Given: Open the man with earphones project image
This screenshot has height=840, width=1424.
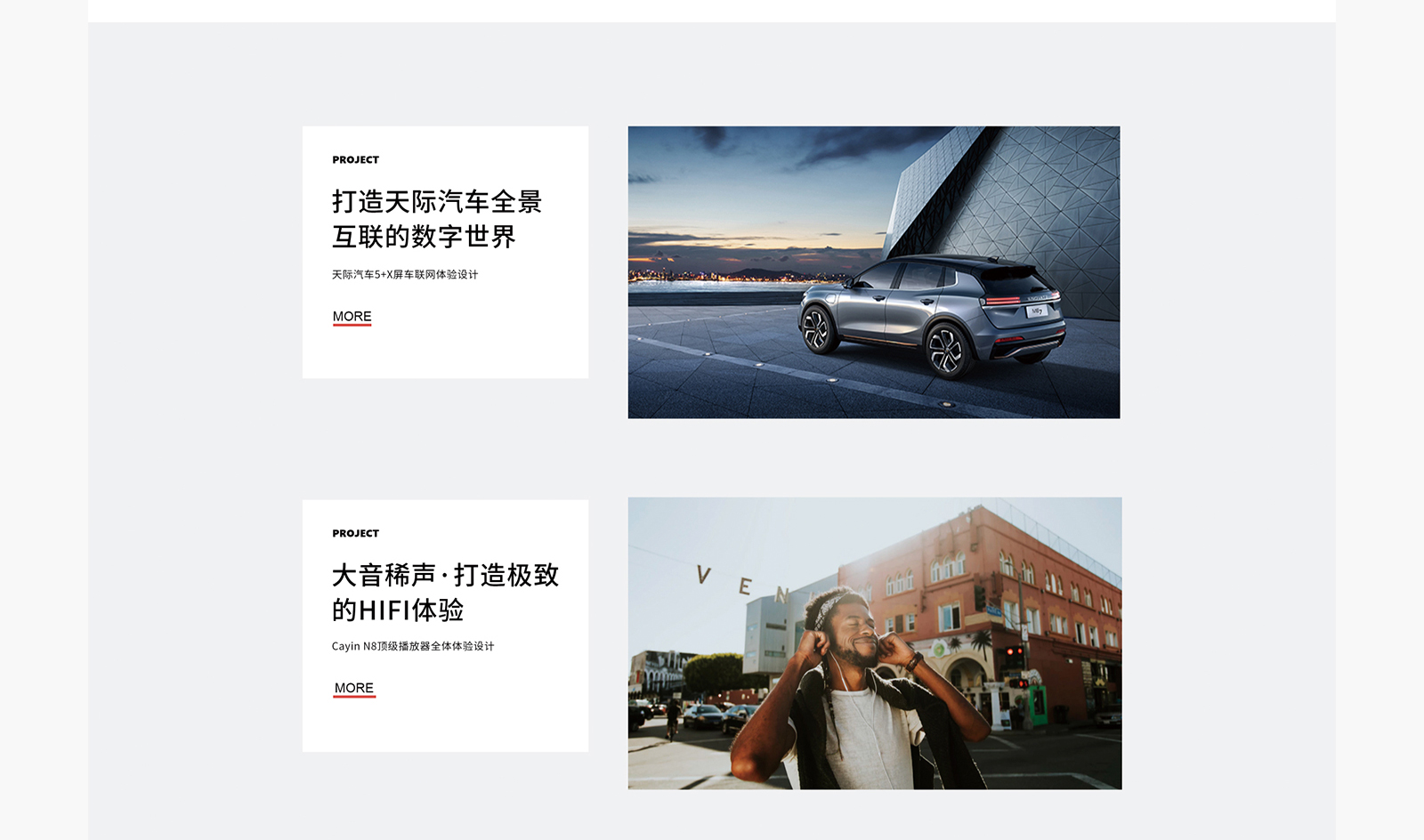Looking at the screenshot, I should (874, 643).
